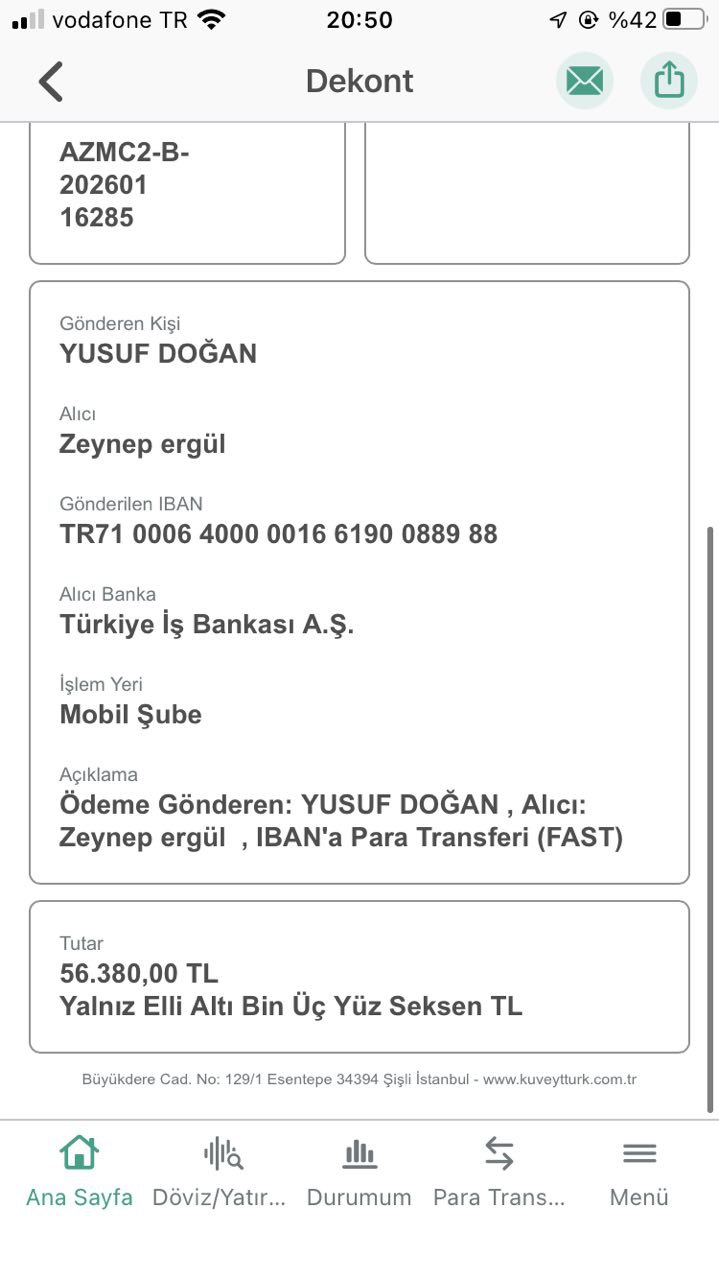
Task: Send the receipt by email
Action: (585, 81)
